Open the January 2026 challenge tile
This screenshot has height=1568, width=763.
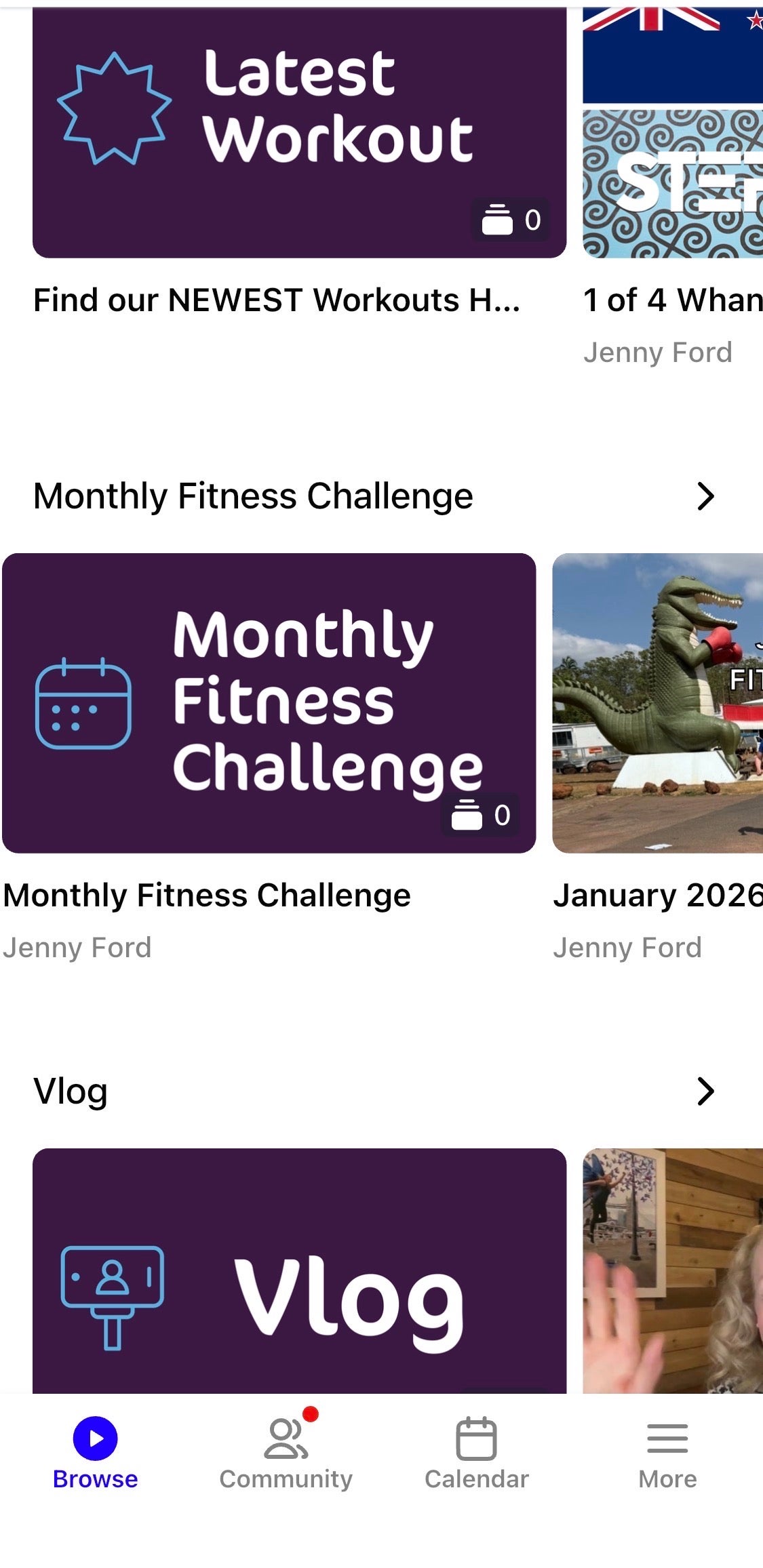(658, 703)
